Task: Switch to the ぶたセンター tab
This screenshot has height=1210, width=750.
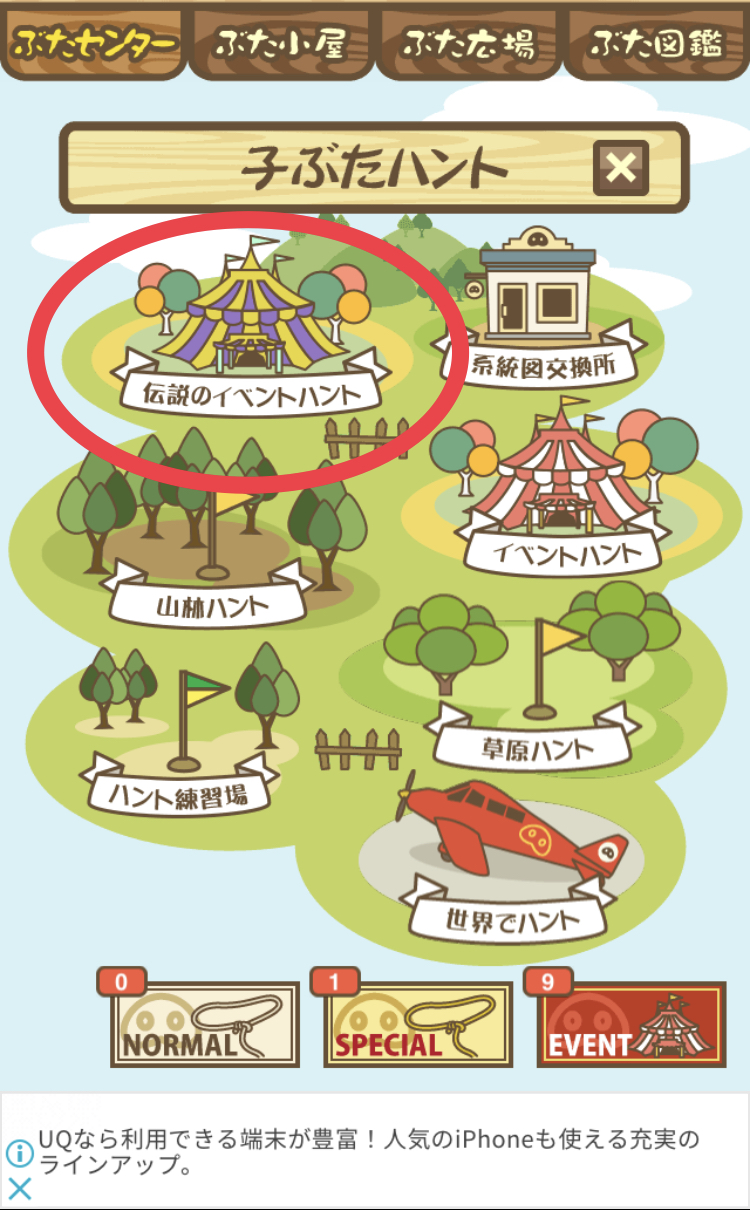Action: [x=94, y=42]
